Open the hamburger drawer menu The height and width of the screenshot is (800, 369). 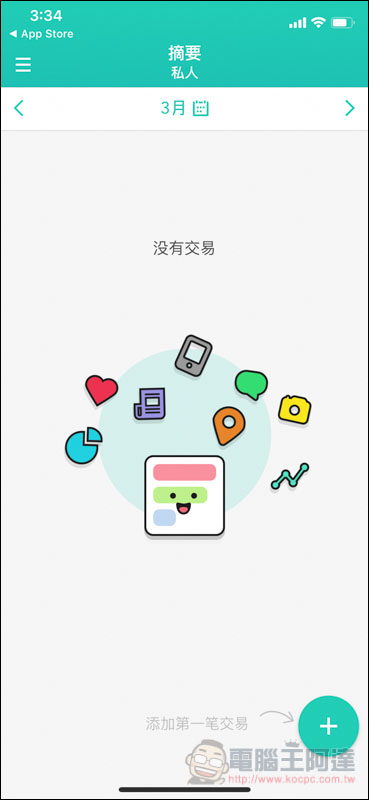click(23, 65)
